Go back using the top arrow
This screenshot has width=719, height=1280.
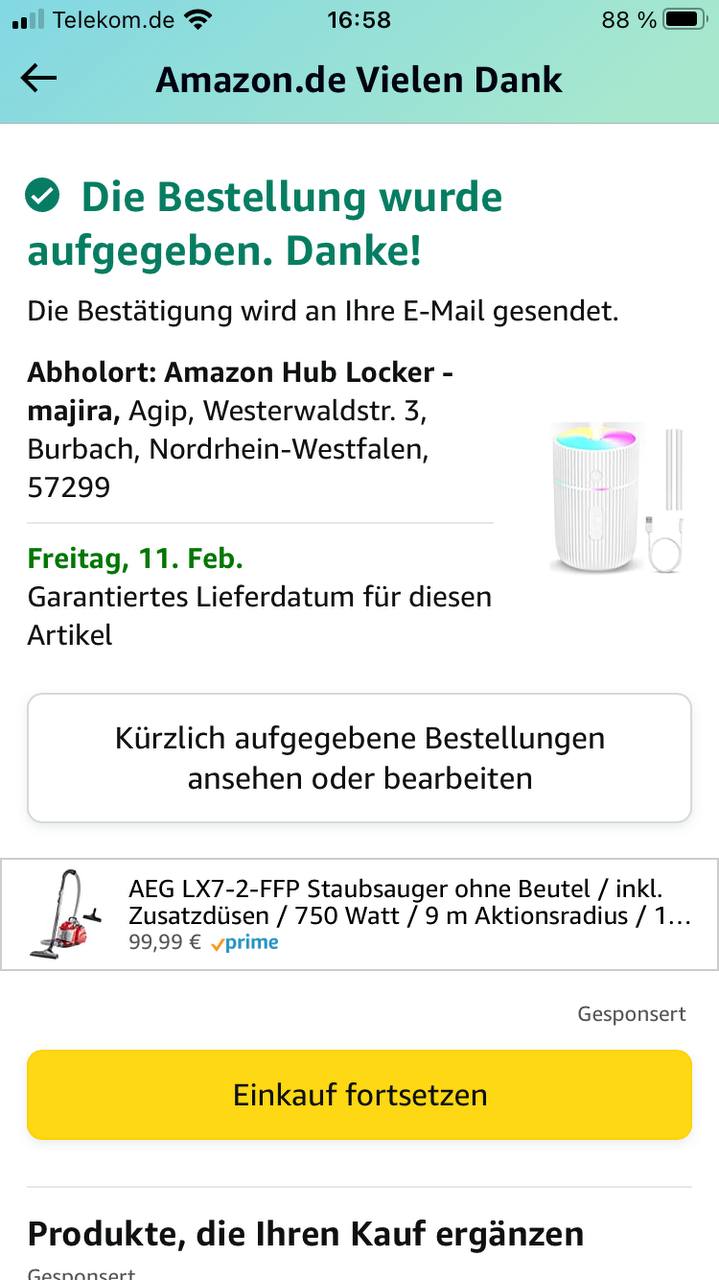coord(39,79)
